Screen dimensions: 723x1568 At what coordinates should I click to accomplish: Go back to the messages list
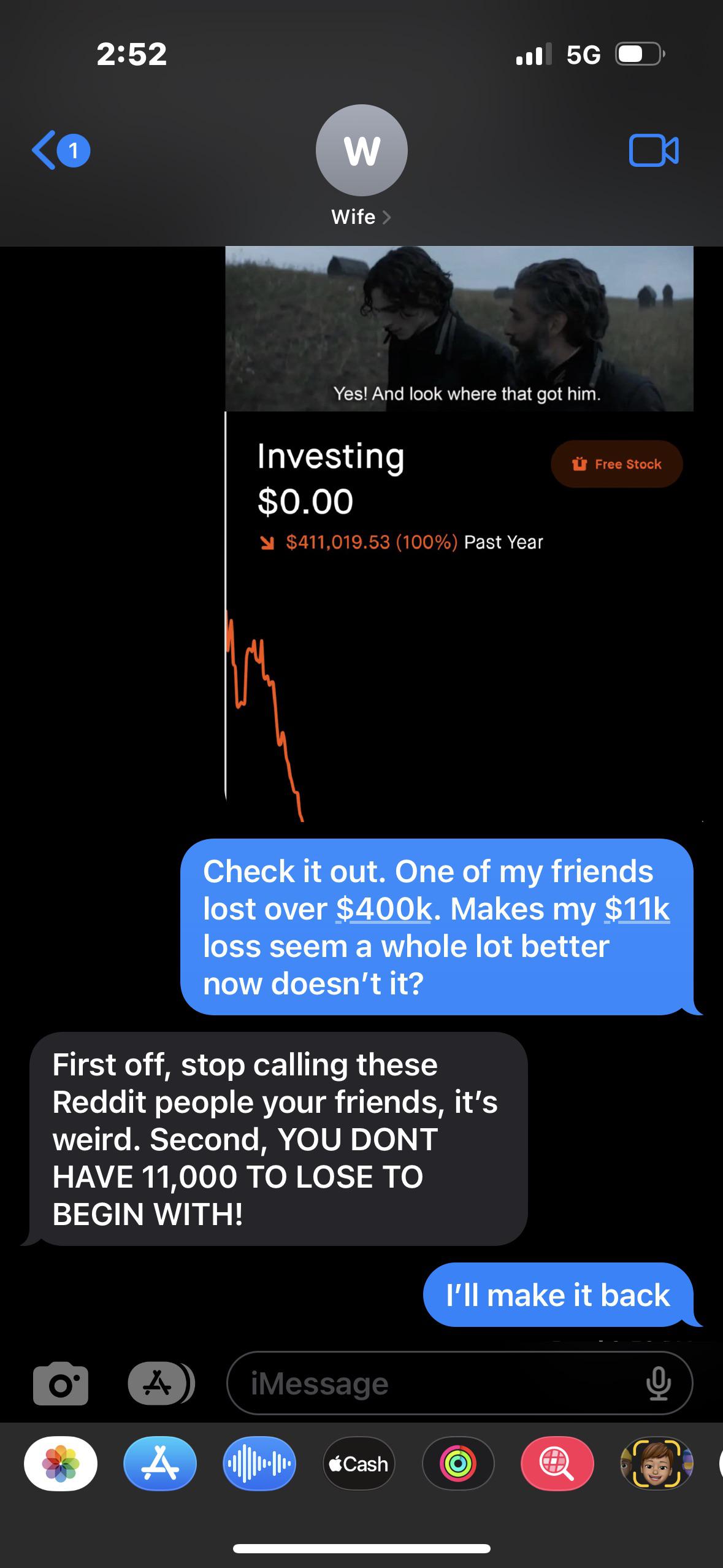pos(60,150)
